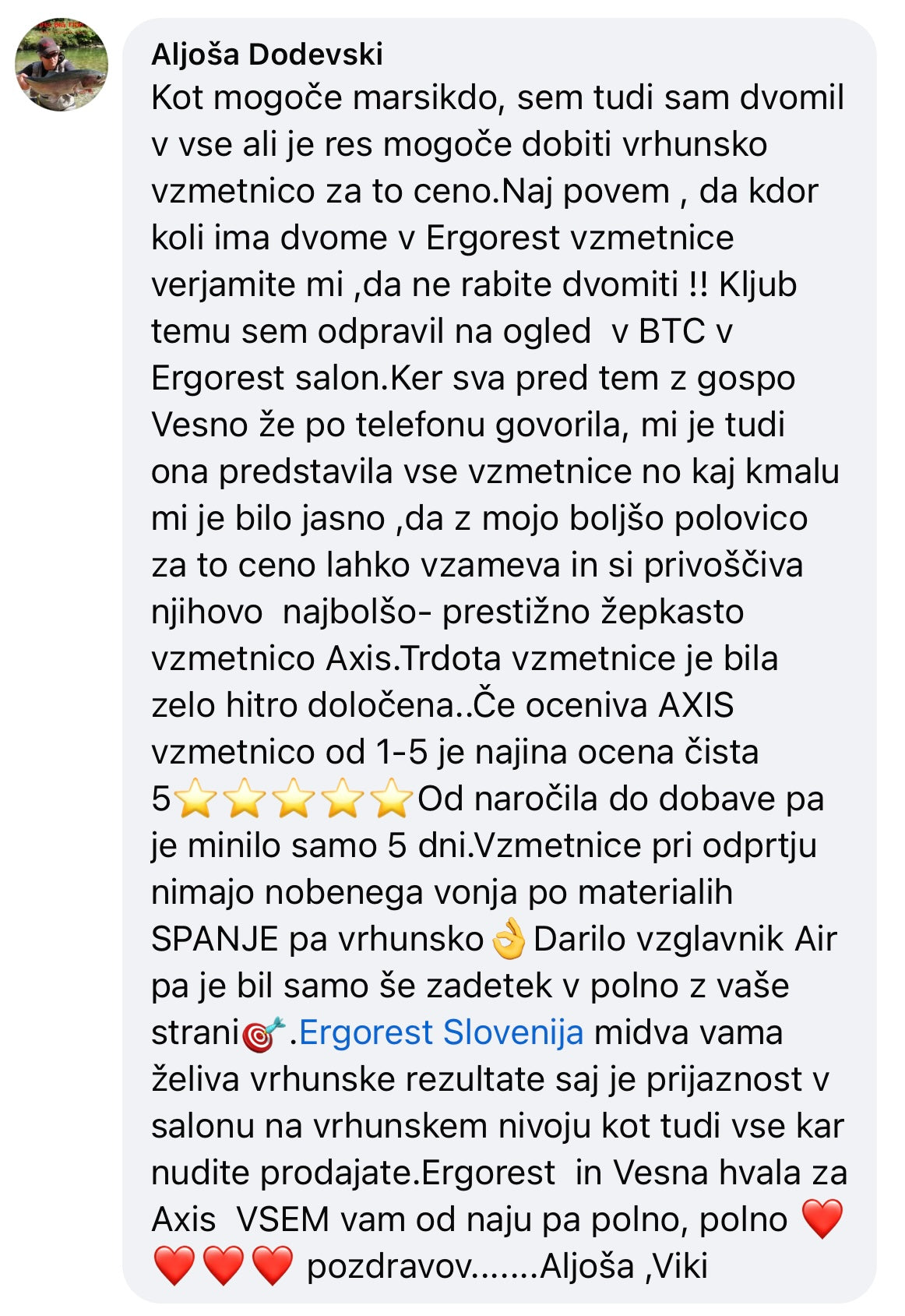
Task: Tap the name Aljoša Dodevski
Action: coord(267,55)
